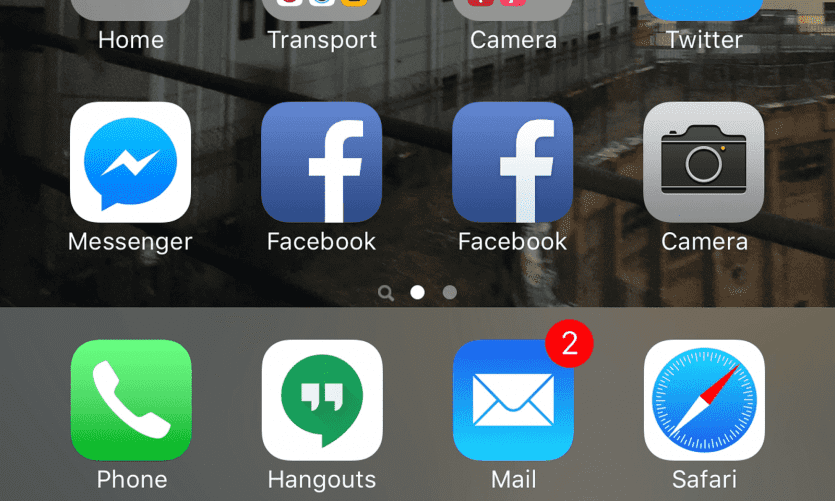Screen dimensions: 835x501
Task: Launch the Camera app with the grey icon
Action: (x=704, y=162)
